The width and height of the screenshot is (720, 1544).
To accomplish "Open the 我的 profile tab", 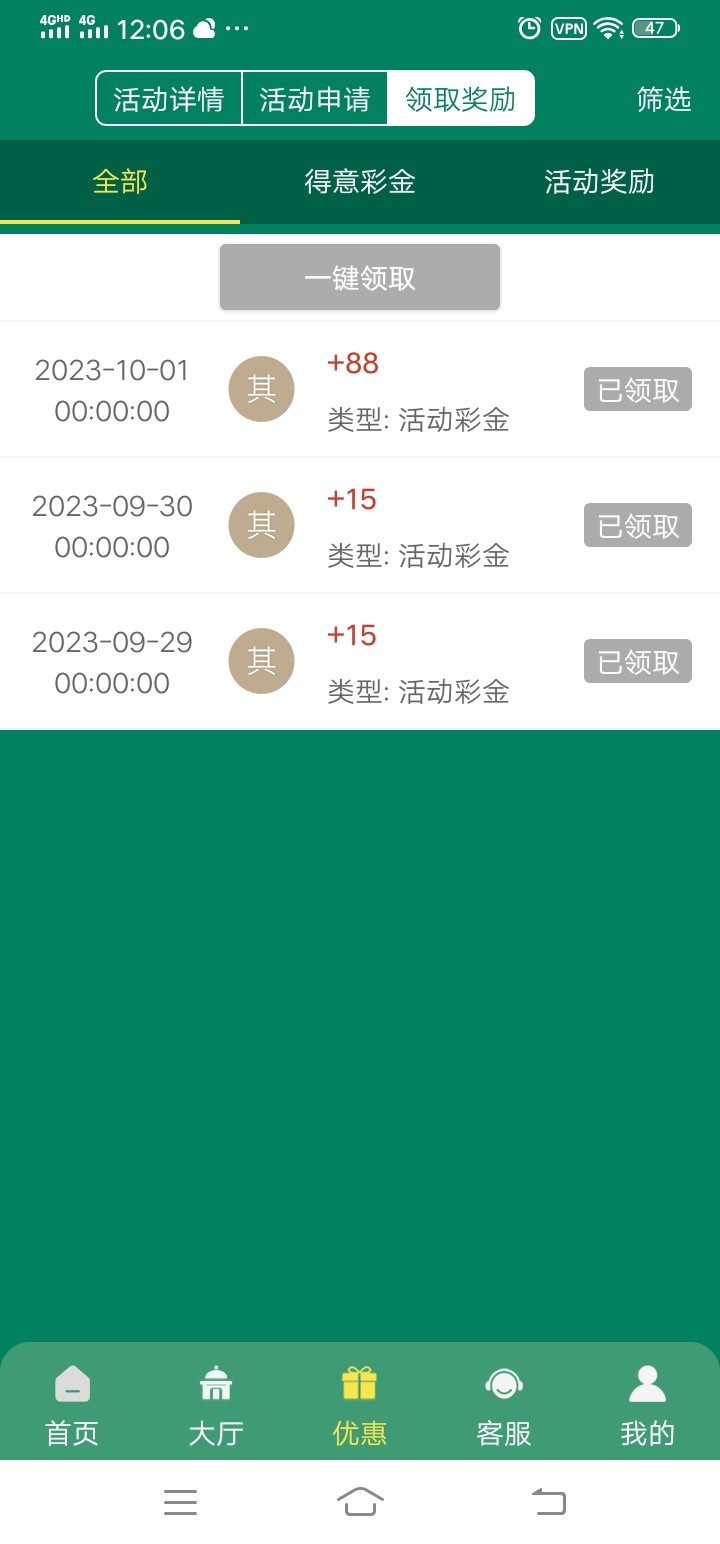I will point(648,1405).
